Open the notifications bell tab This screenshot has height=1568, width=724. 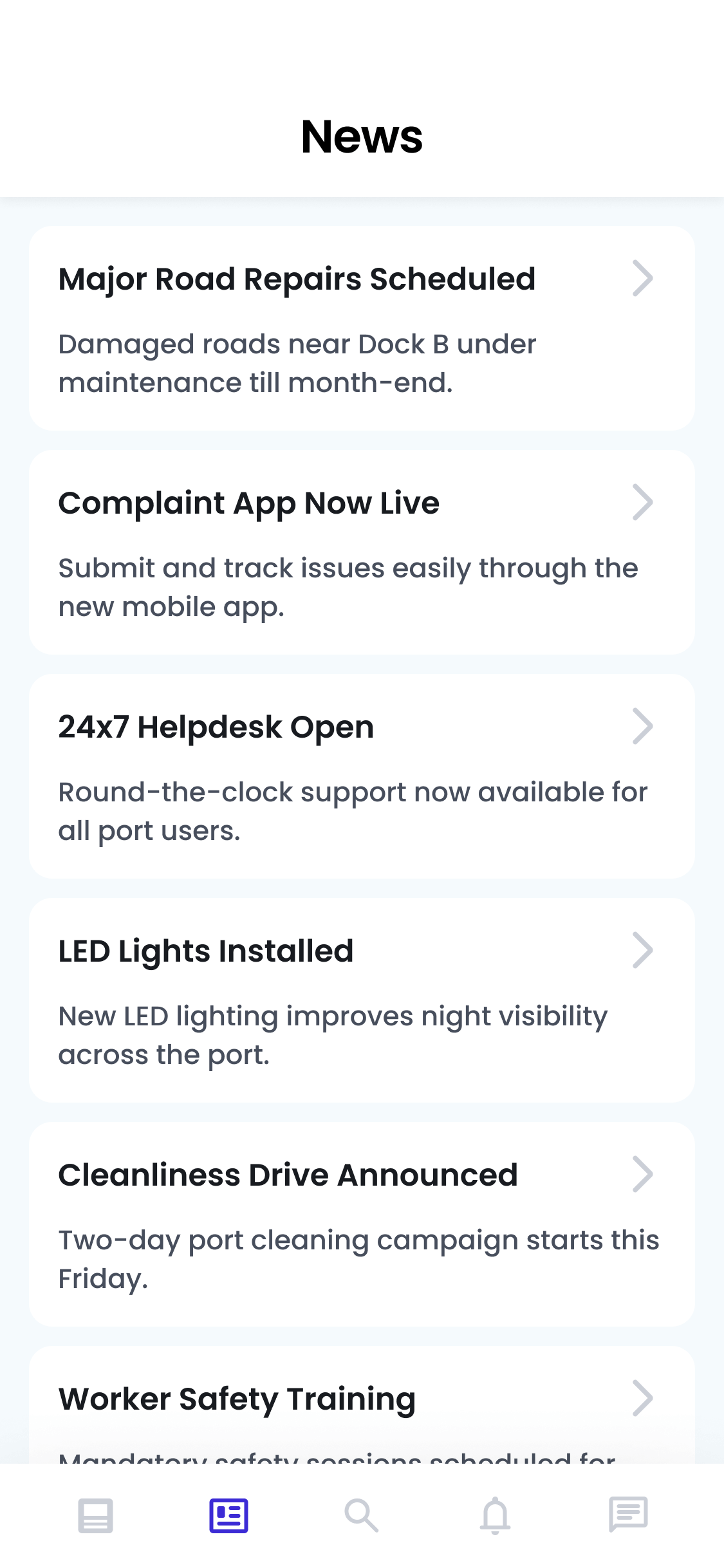(495, 1515)
